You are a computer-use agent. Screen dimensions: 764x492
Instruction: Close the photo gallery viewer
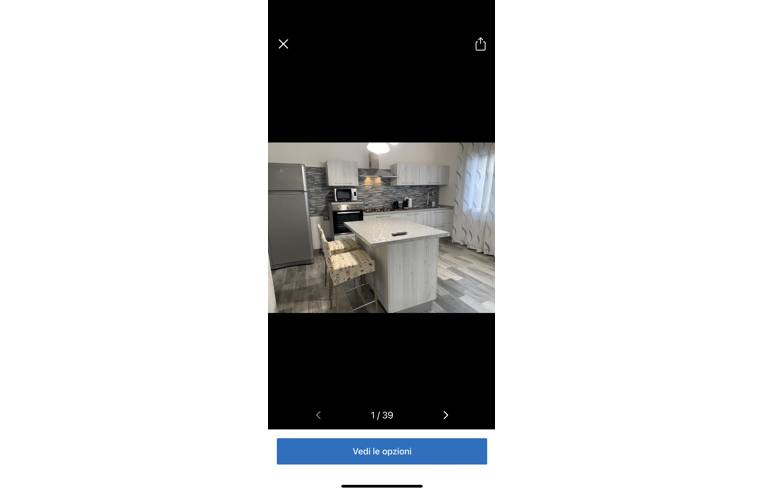point(283,44)
